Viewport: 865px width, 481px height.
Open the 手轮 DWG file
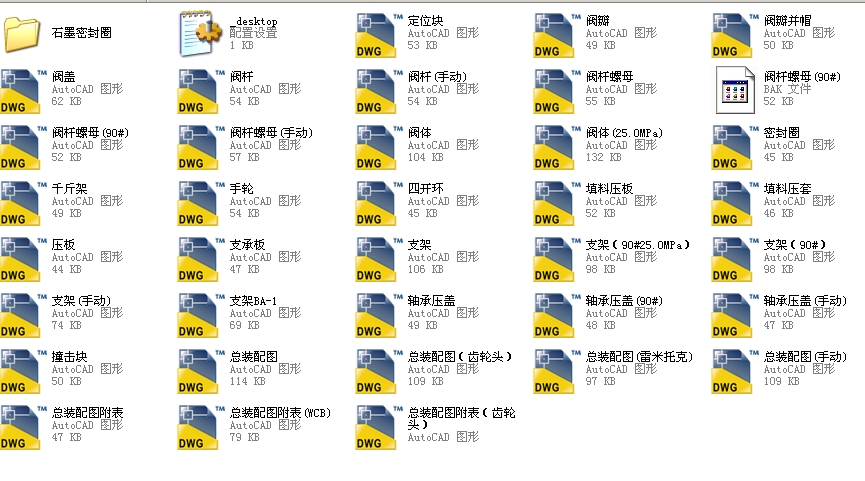click(200, 203)
